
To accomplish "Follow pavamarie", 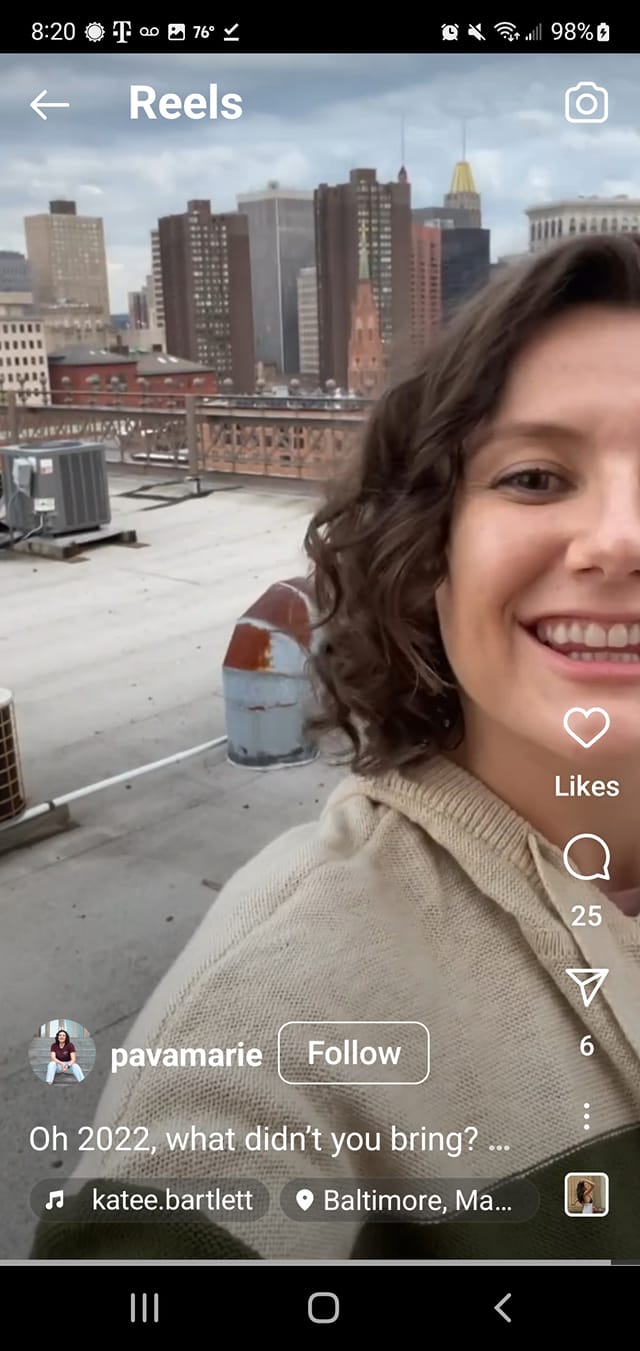I will (x=354, y=1053).
